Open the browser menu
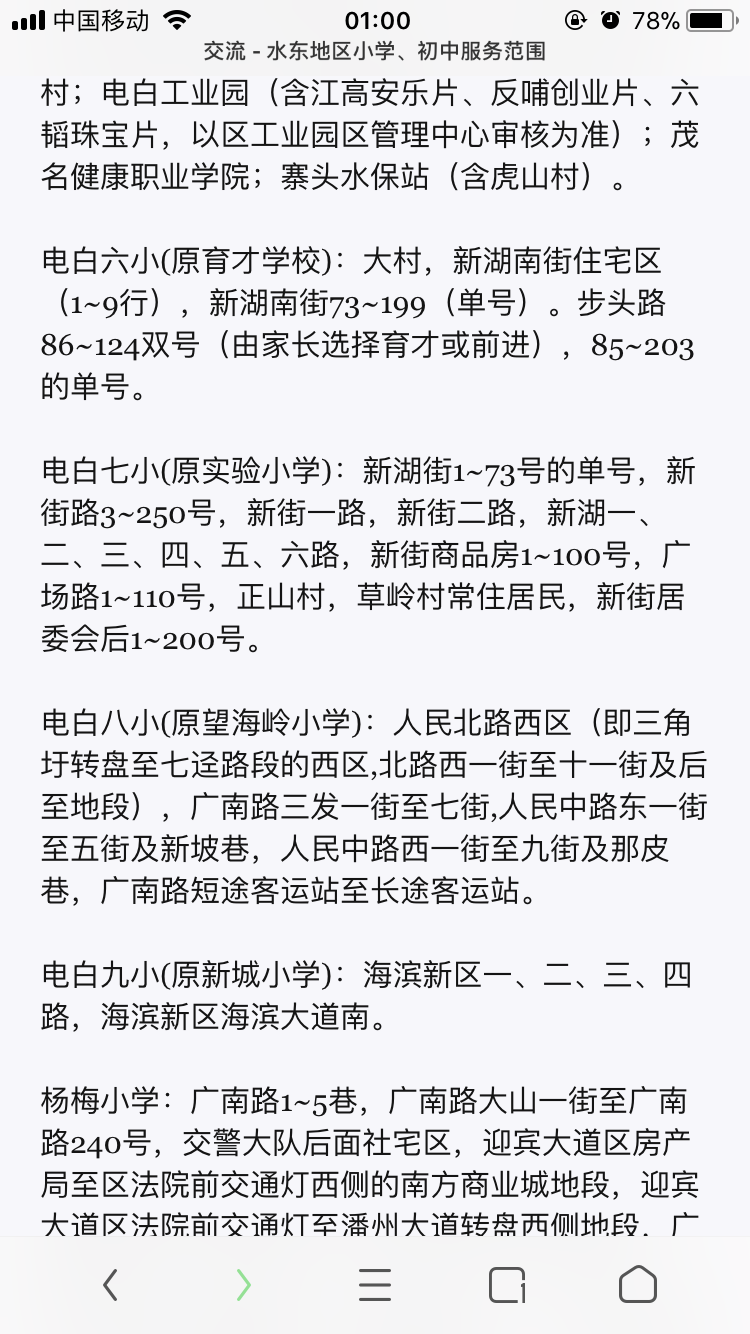 pos(375,1284)
